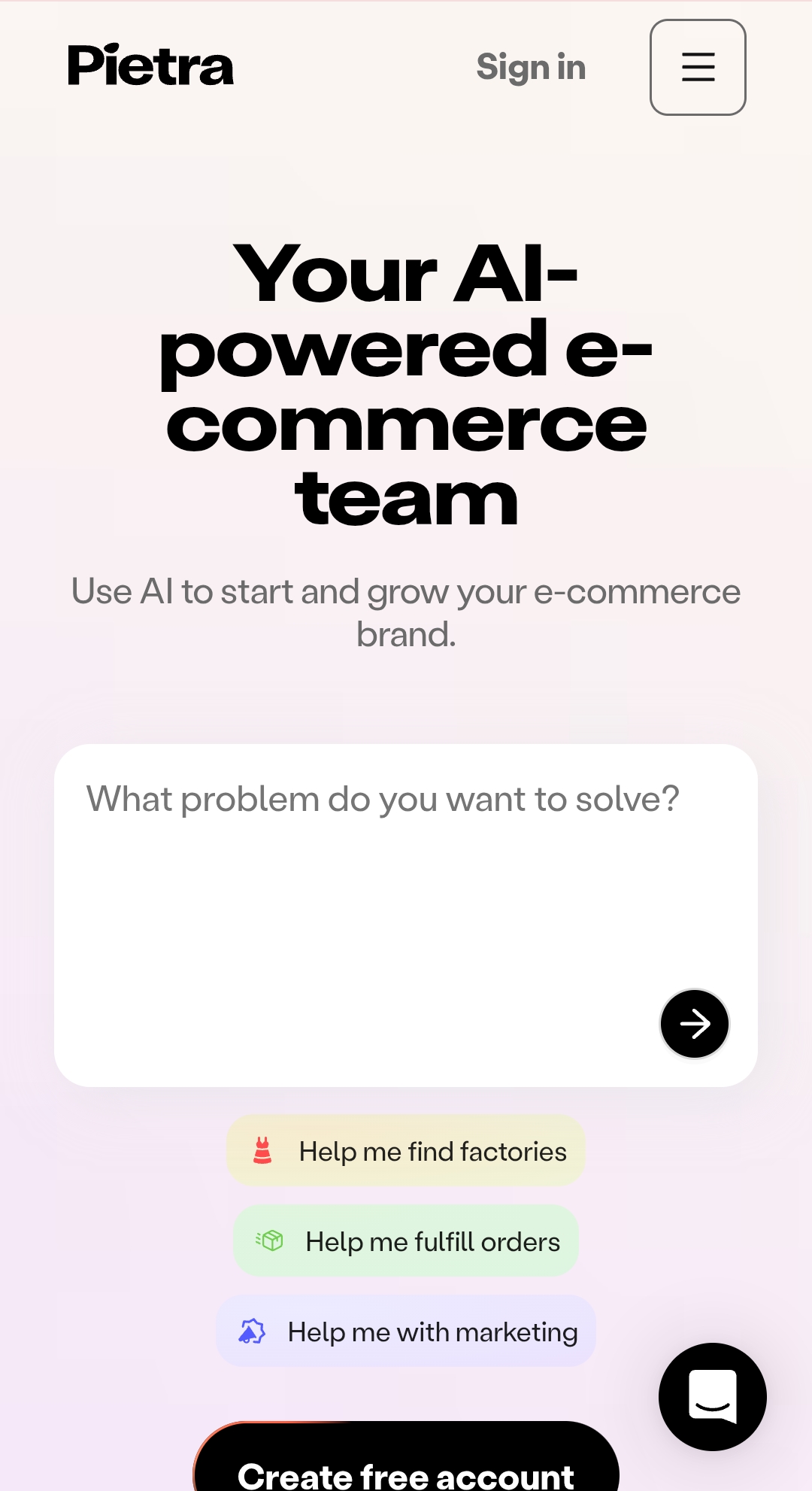Go to Pietra home via logo
Image resolution: width=812 pixels, height=1491 pixels.
tap(150, 66)
